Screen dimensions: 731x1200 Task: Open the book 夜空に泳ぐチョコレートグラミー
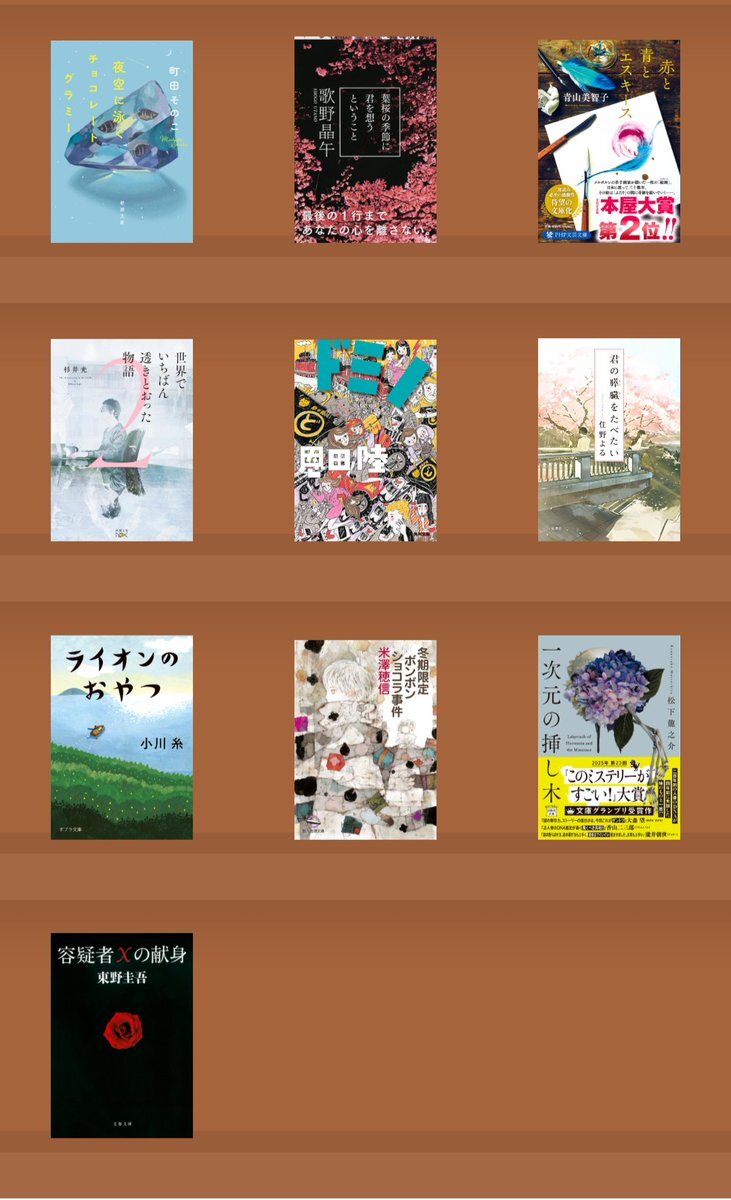(122, 142)
